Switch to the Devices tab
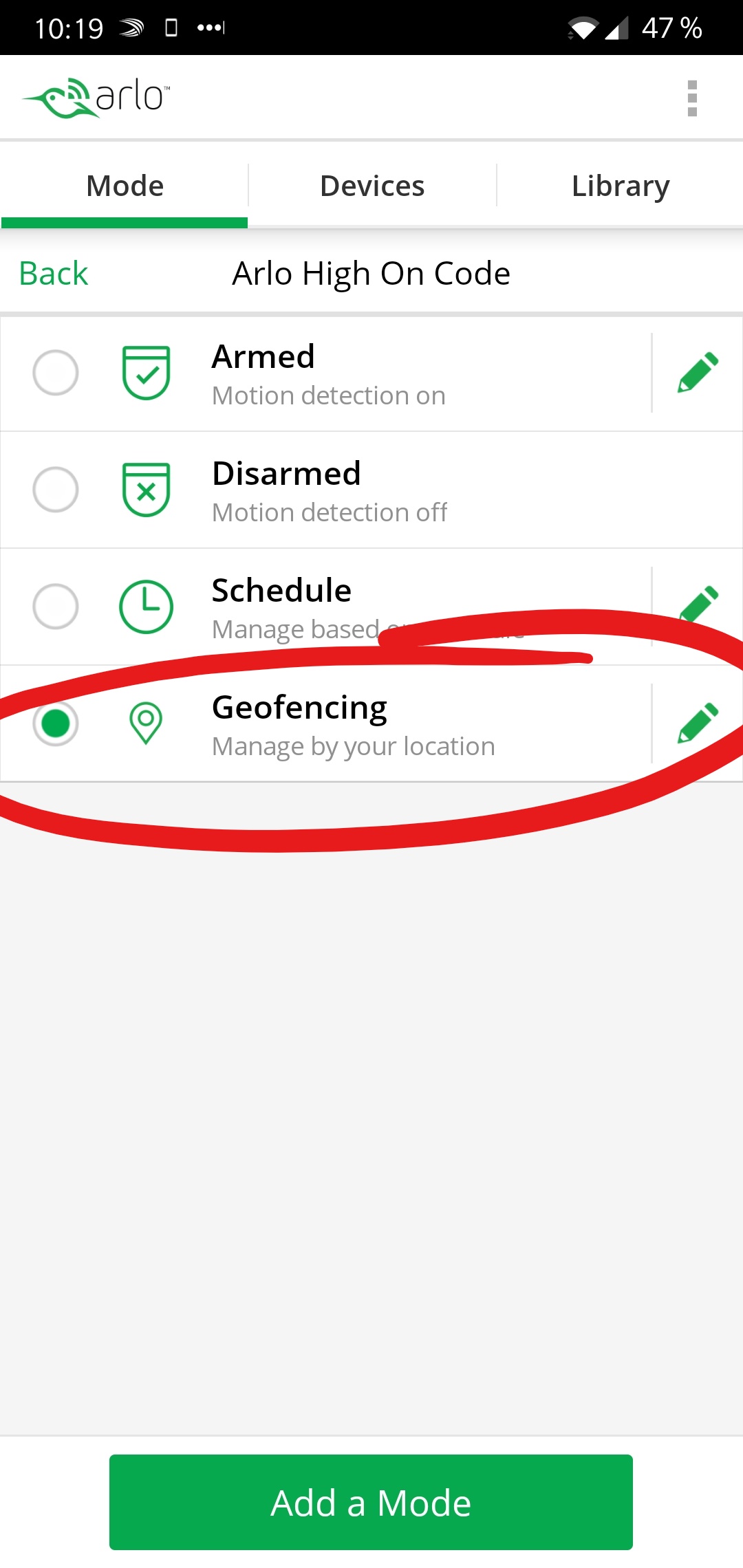Viewport: 743px width, 1568px height. pos(371,184)
